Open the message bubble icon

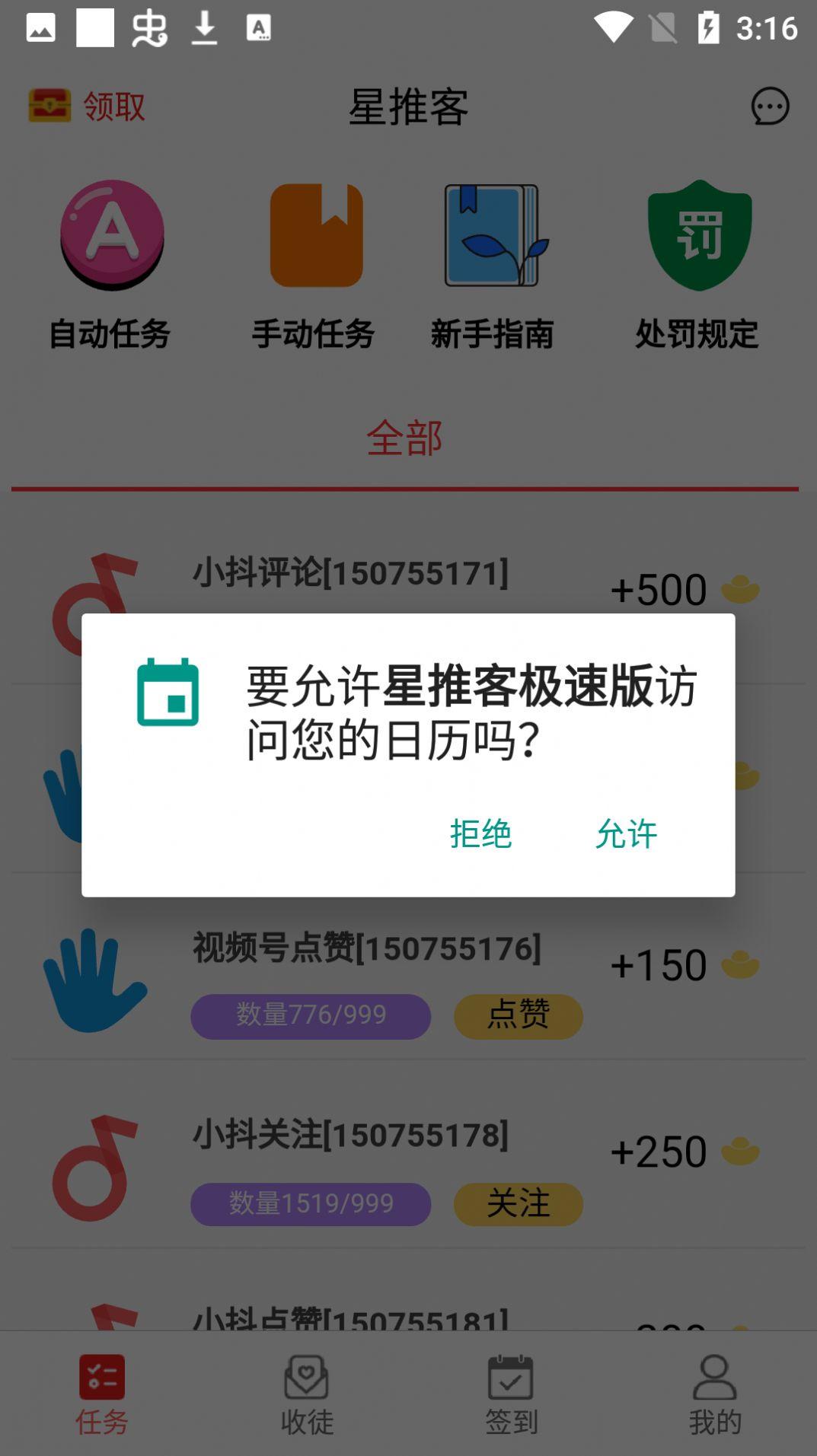click(770, 106)
